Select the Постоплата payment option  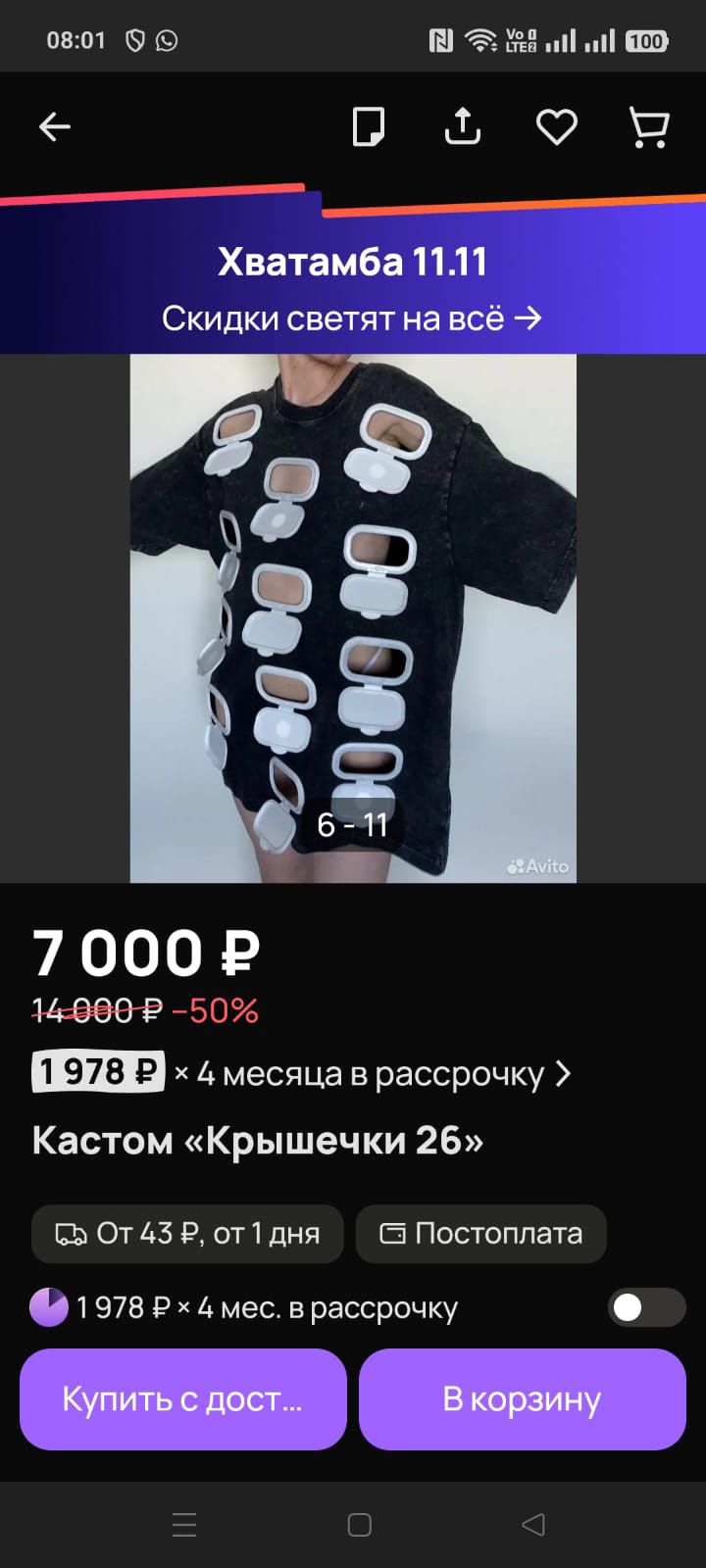480,1234
